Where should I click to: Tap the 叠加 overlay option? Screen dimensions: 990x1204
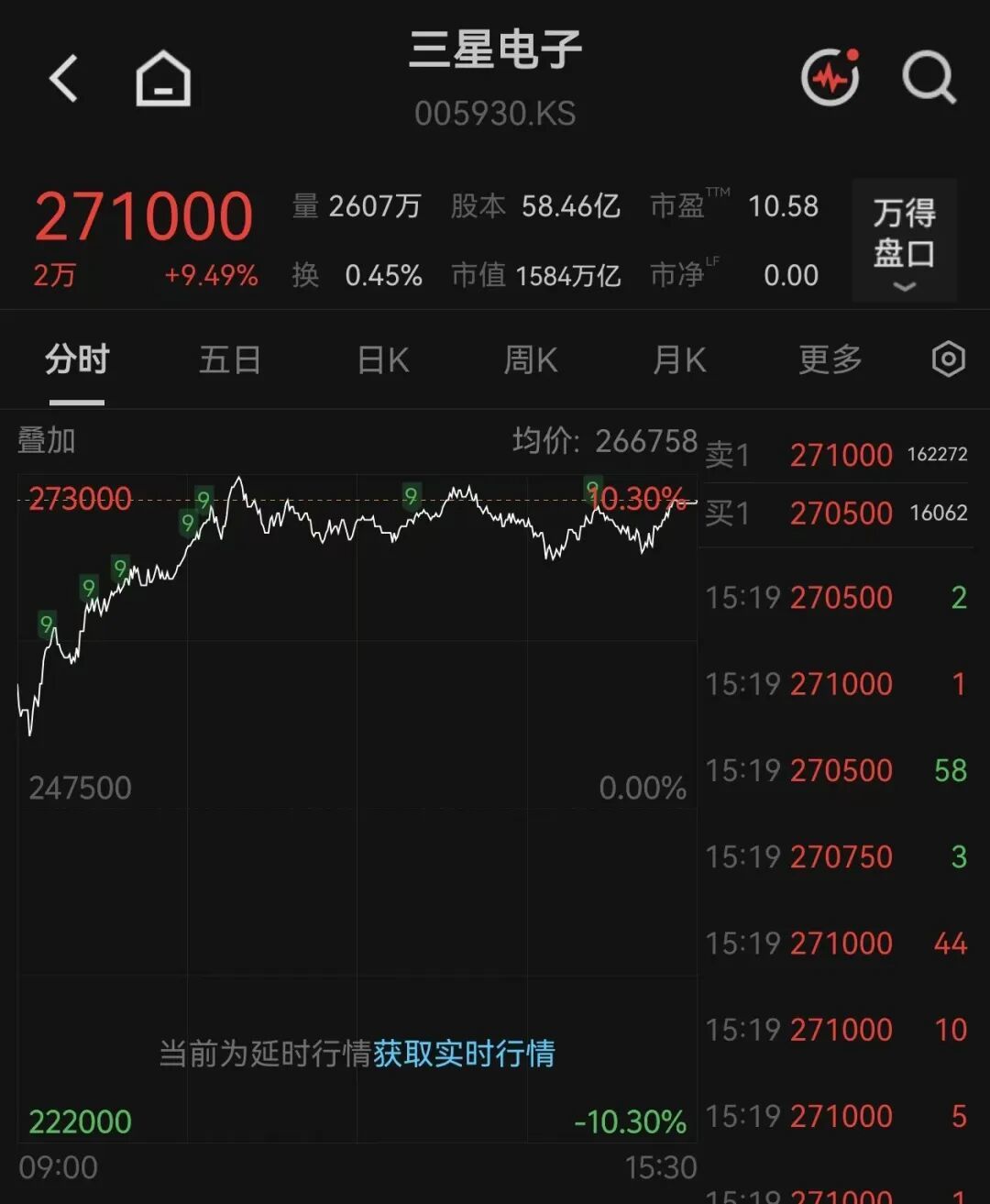click(x=46, y=440)
